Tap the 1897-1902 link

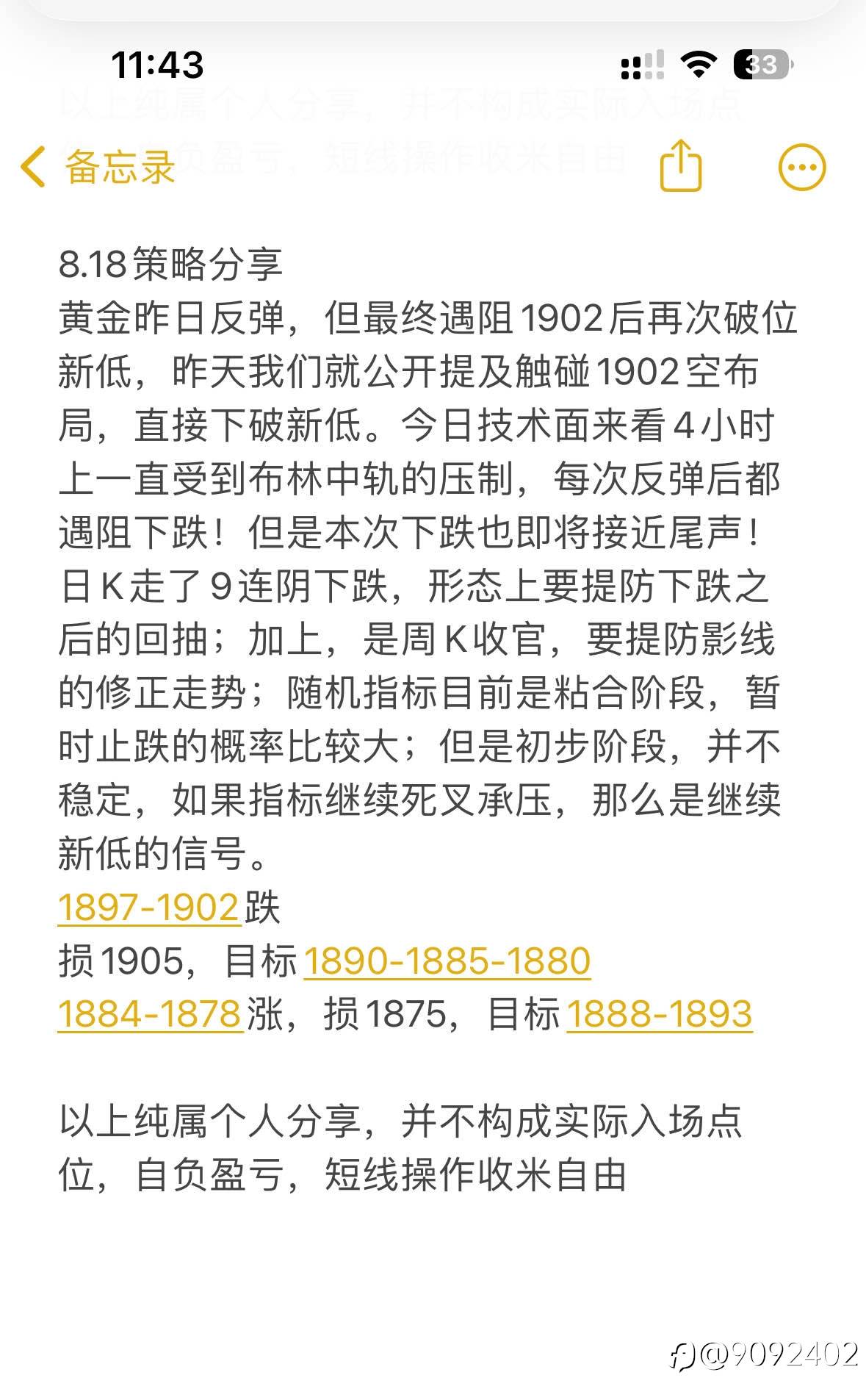149,908
